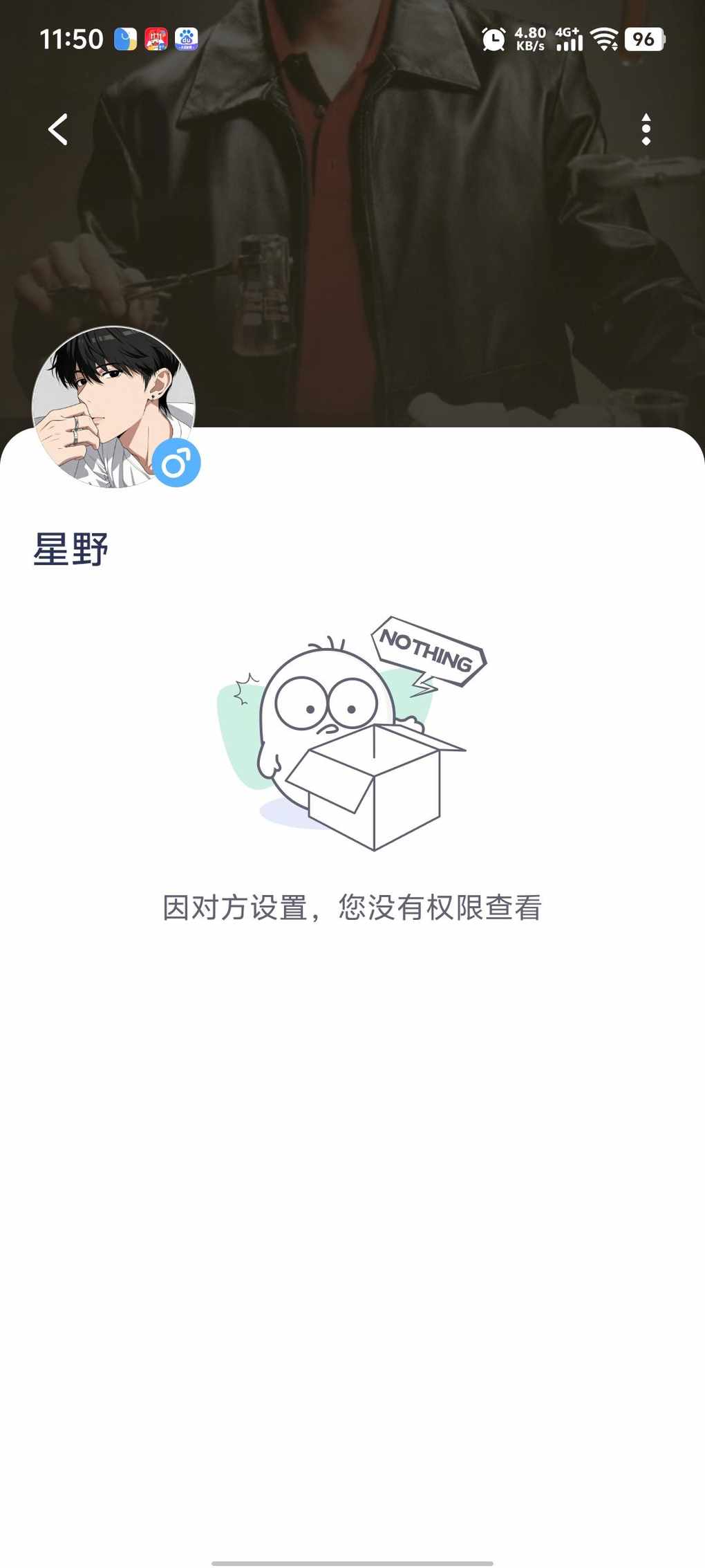This screenshot has height=1568, width=705.
Task: Go back using the top-left arrow
Action: pyautogui.click(x=58, y=129)
